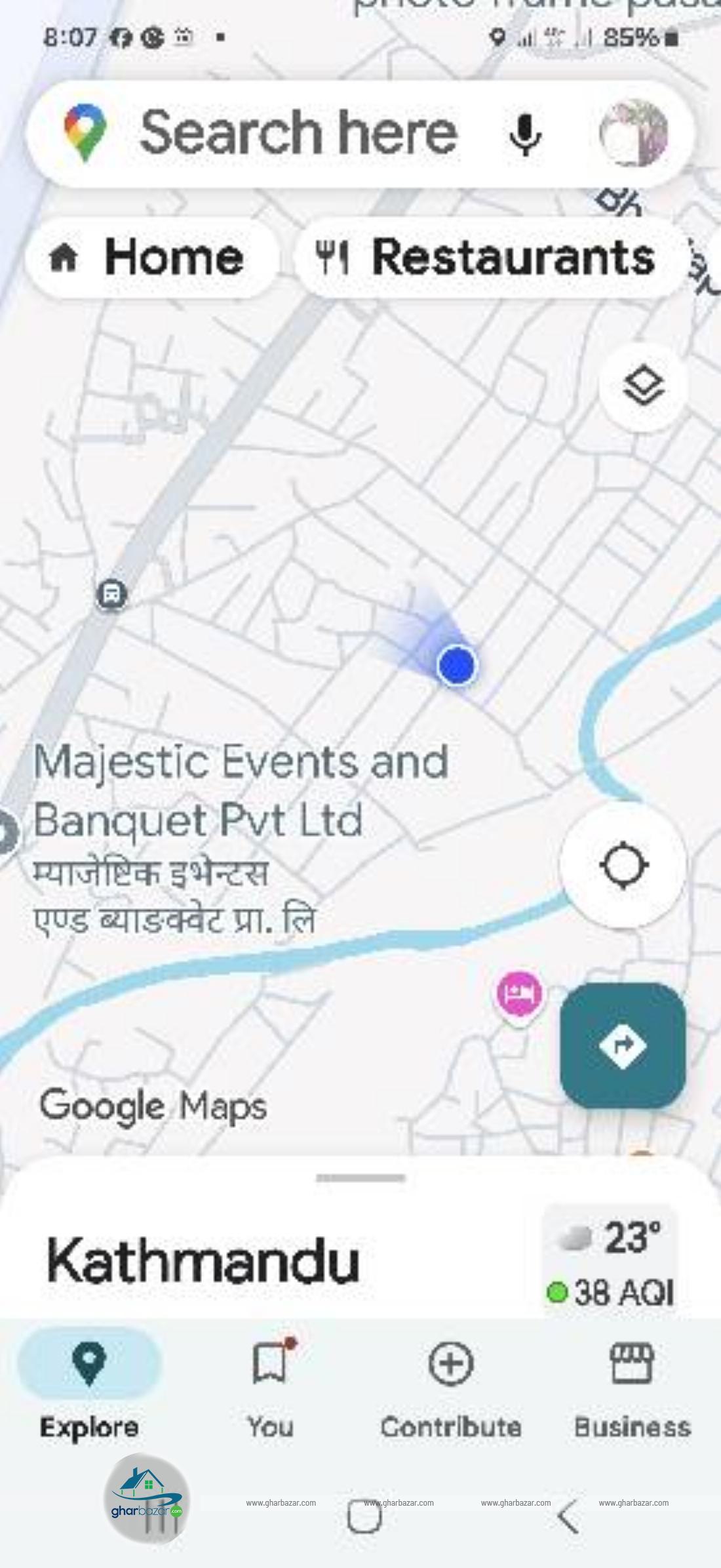Open the account profile picture

pyautogui.click(x=633, y=133)
